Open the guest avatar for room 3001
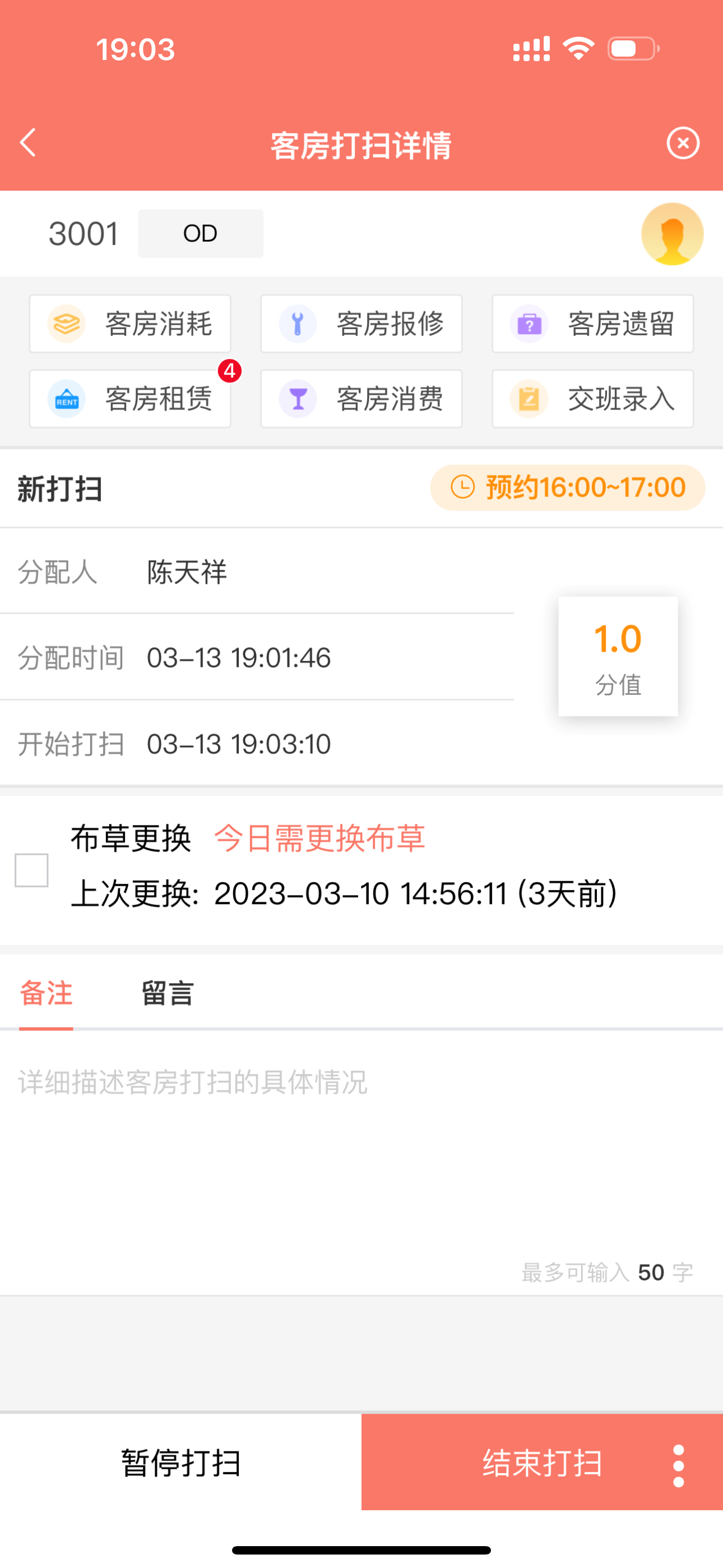The height and width of the screenshot is (1568, 723). [x=673, y=234]
